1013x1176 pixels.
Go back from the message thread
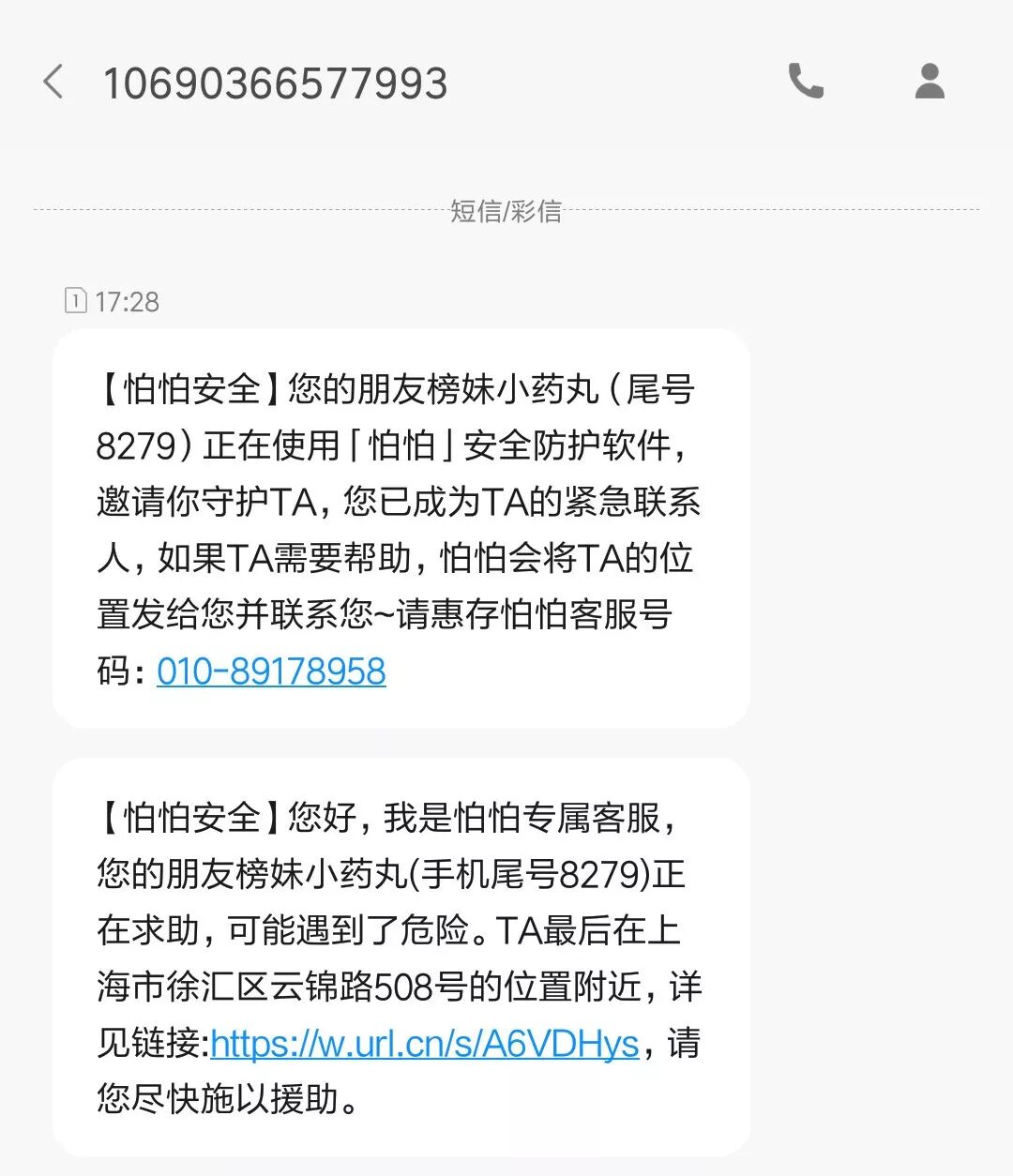tap(53, 83)
